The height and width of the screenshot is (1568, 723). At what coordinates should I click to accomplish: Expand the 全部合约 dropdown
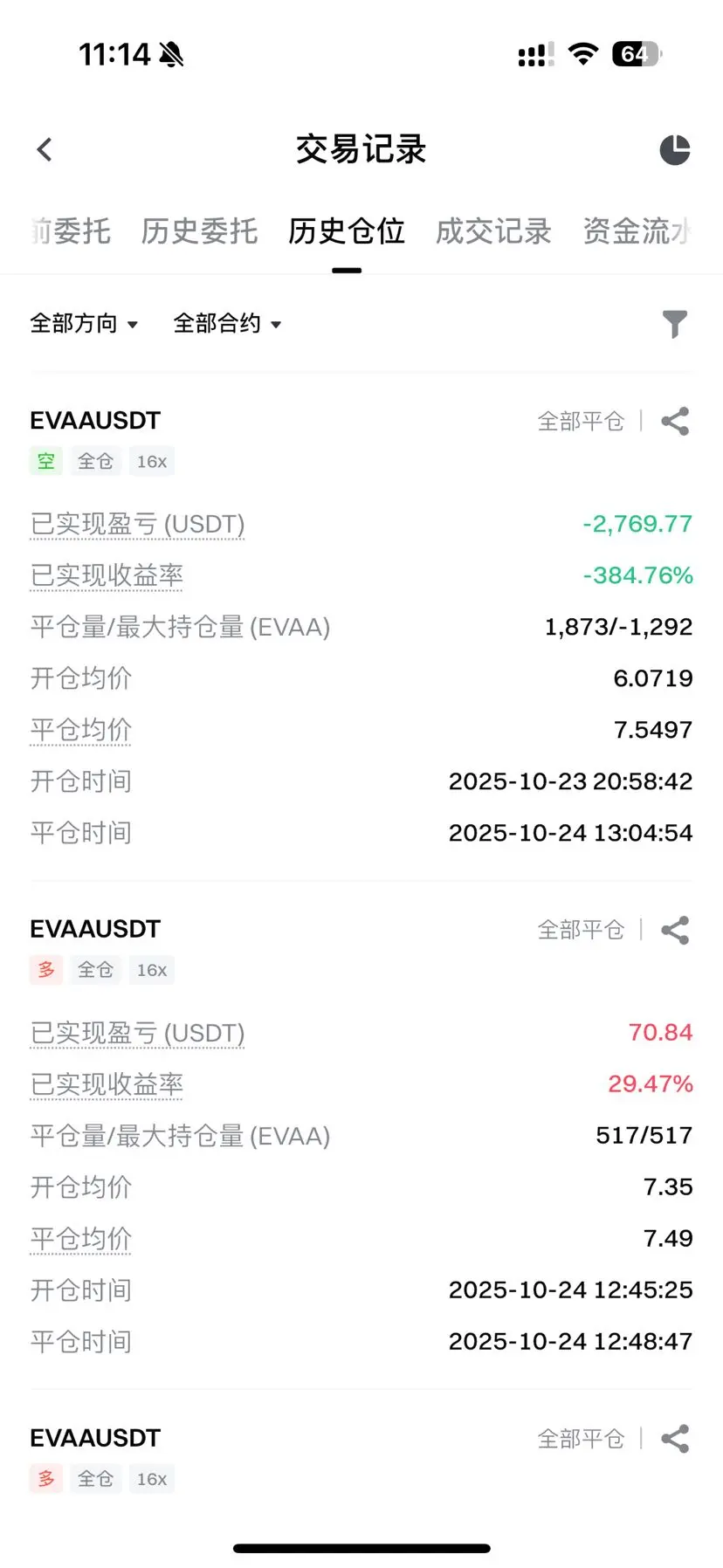227,324
